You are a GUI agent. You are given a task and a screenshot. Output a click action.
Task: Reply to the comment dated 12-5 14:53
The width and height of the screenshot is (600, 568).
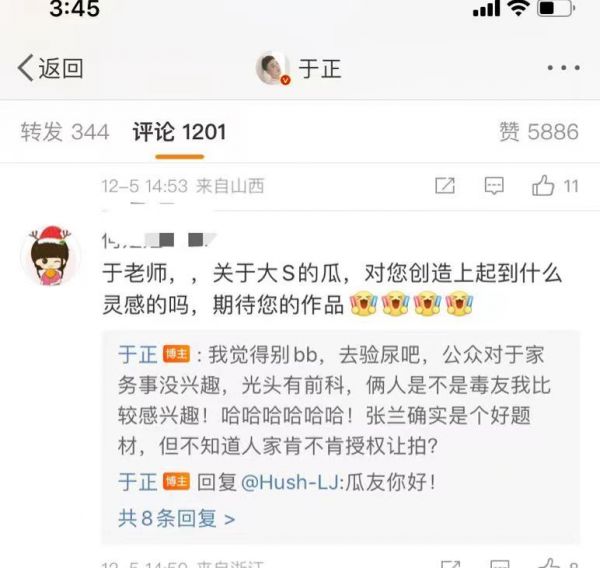pos(493,186)
